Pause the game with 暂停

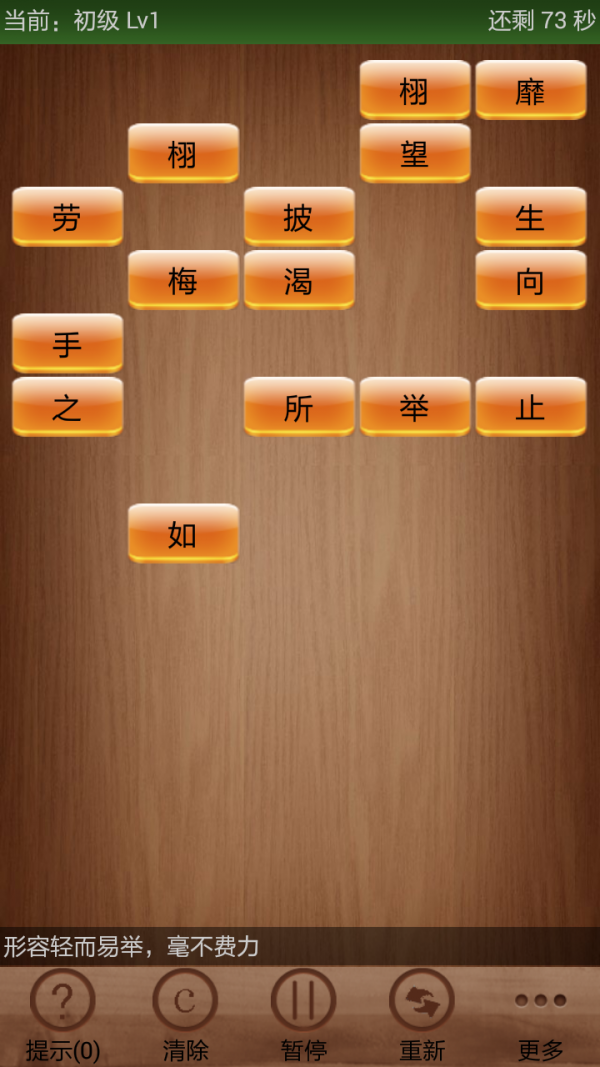(x=303, y=1014)
